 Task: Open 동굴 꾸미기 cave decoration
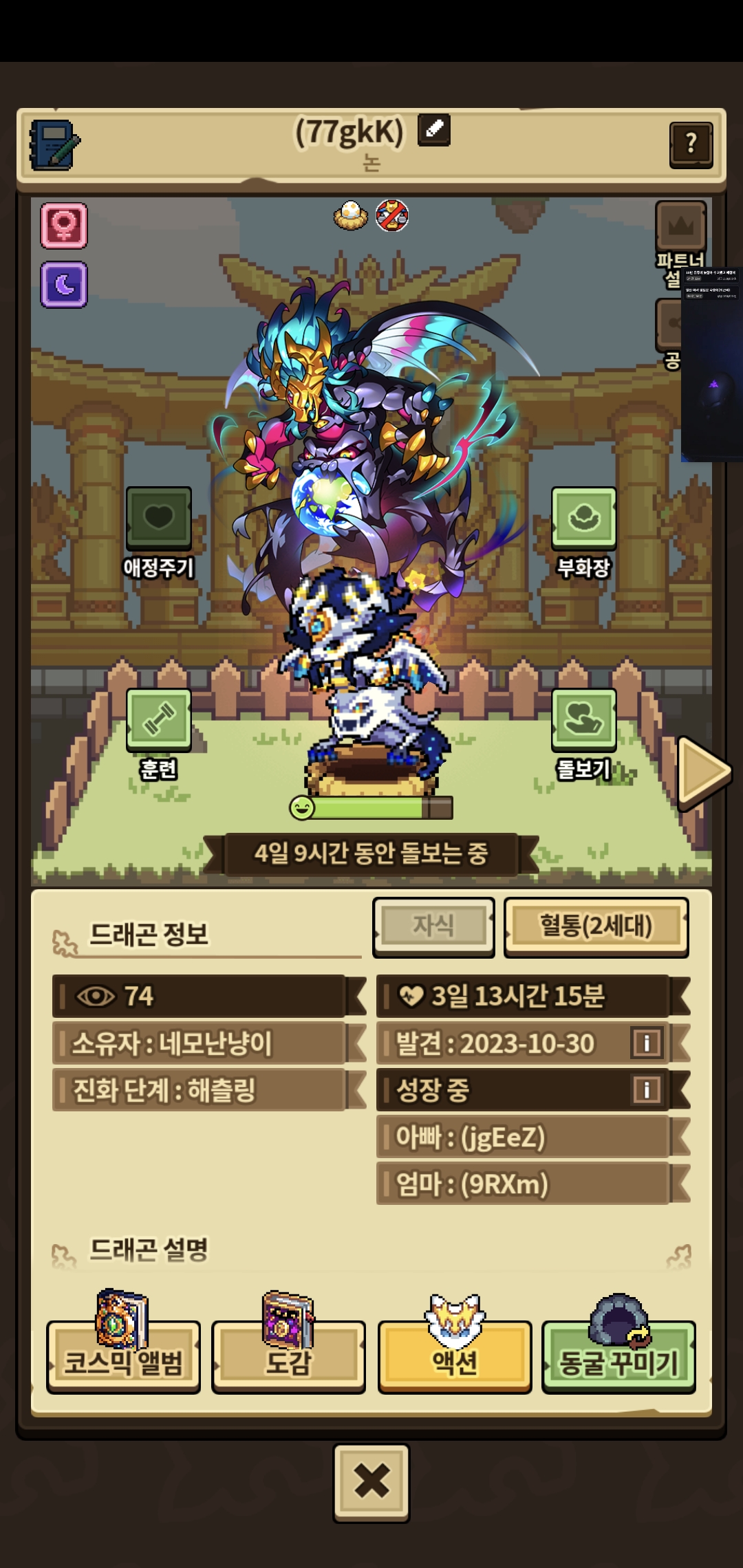click(x=619, y=1357)
